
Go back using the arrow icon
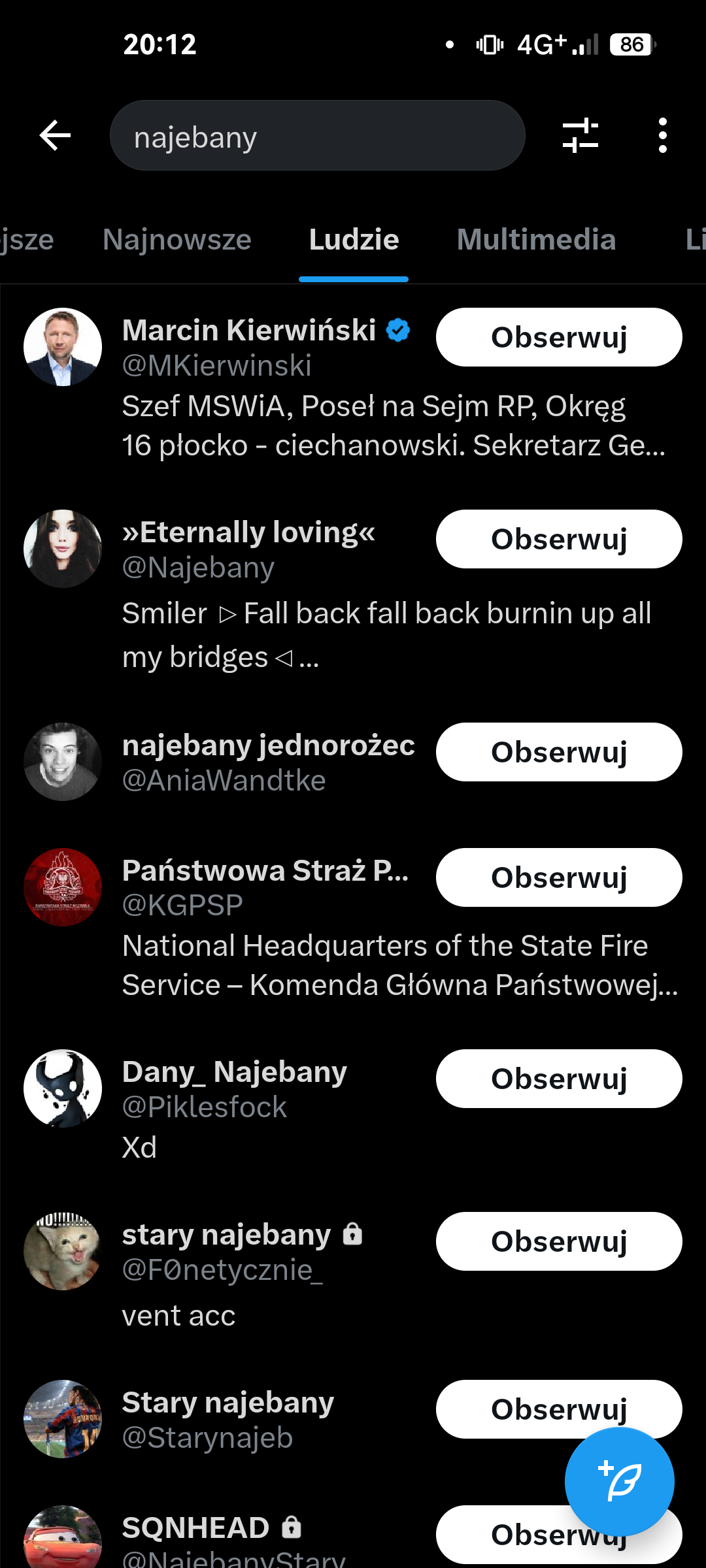[55, 136]
